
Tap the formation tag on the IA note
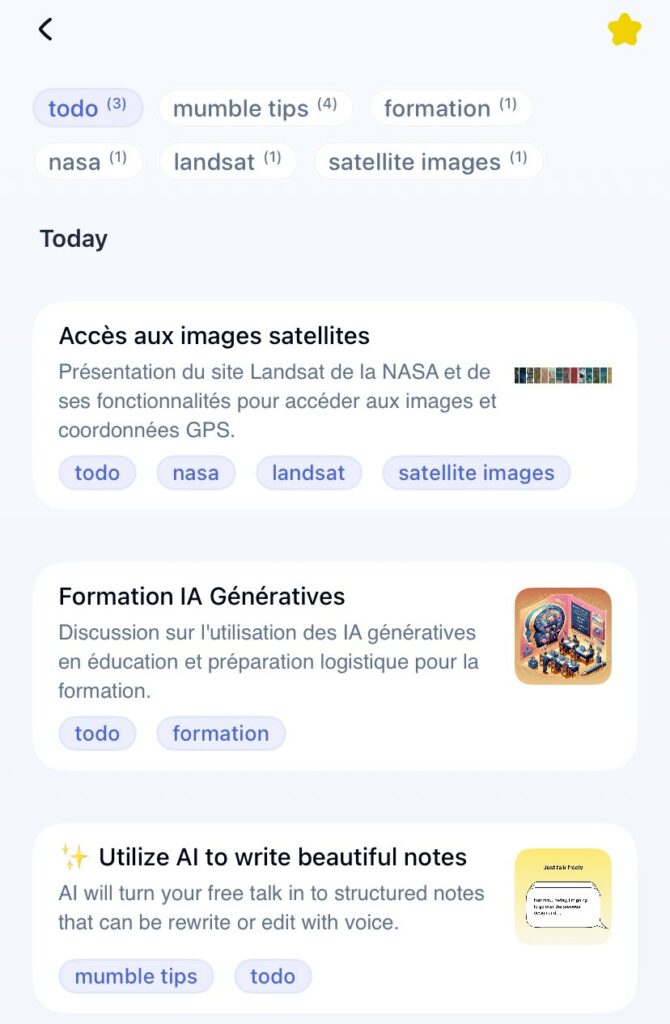pyautogui.click(x=220, y=733)
